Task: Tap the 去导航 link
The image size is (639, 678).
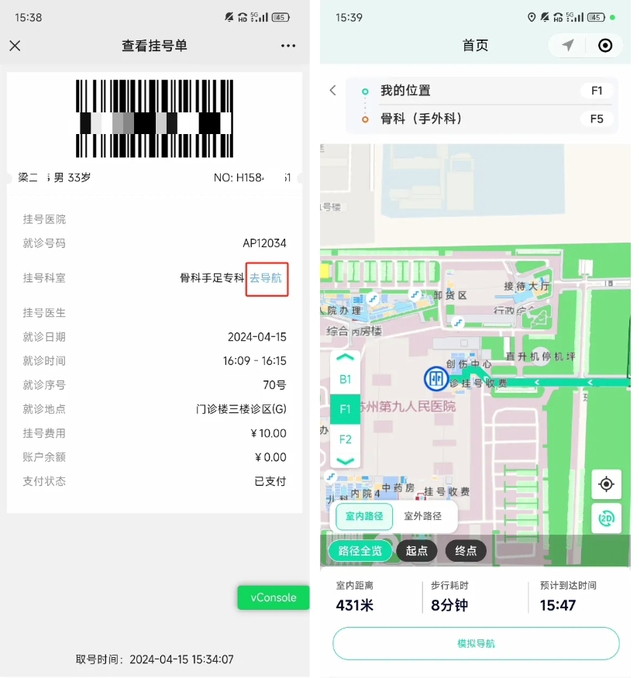Action: click(x=266, y=278)
